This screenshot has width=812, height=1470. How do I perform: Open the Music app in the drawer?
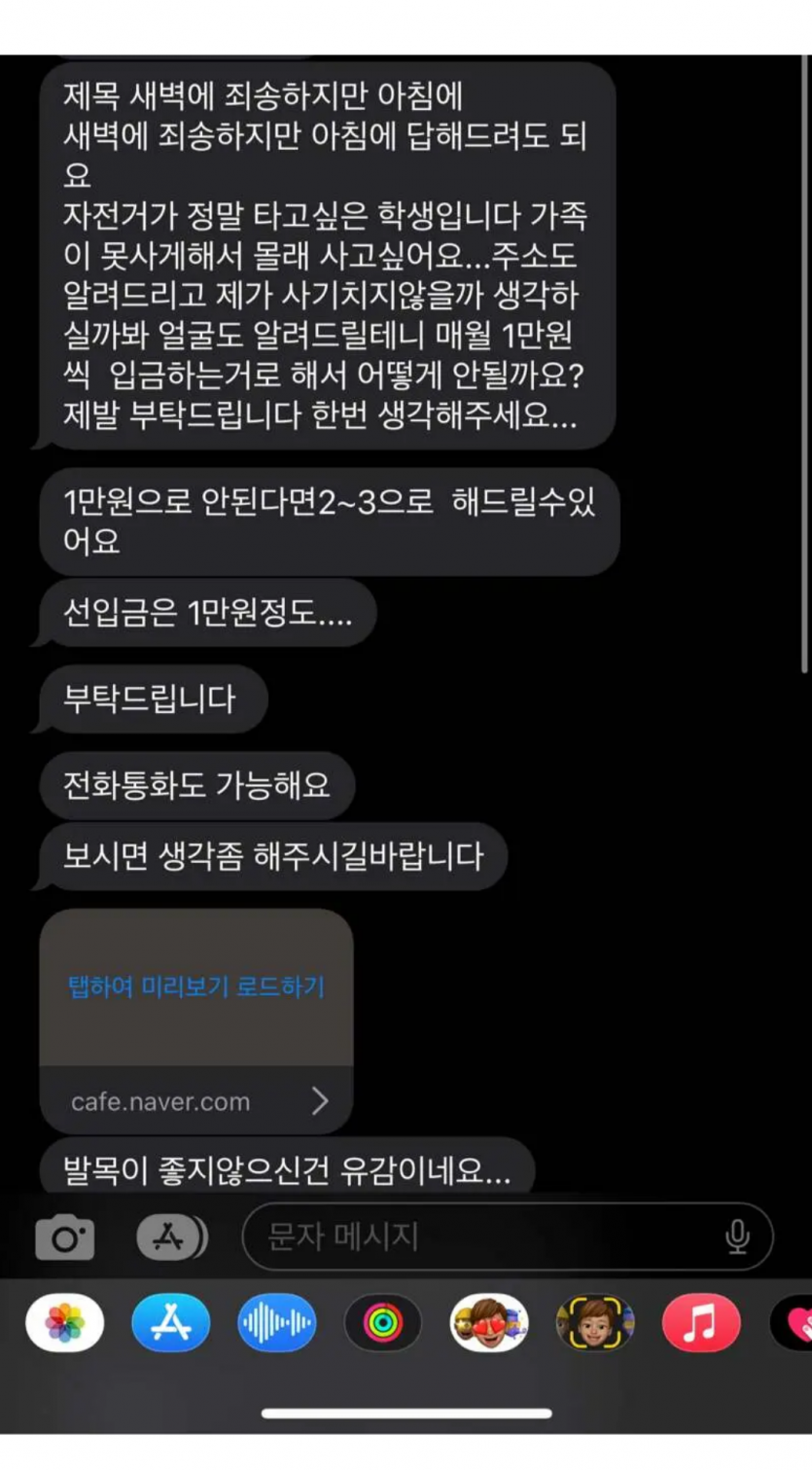700,1323
